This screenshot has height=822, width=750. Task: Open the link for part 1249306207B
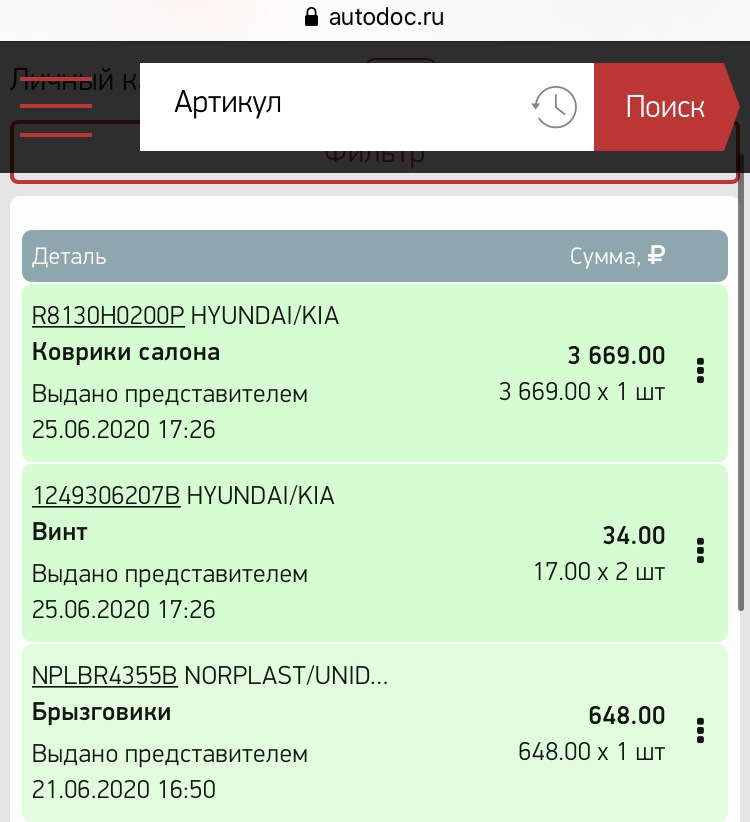(x=106, y=495)
